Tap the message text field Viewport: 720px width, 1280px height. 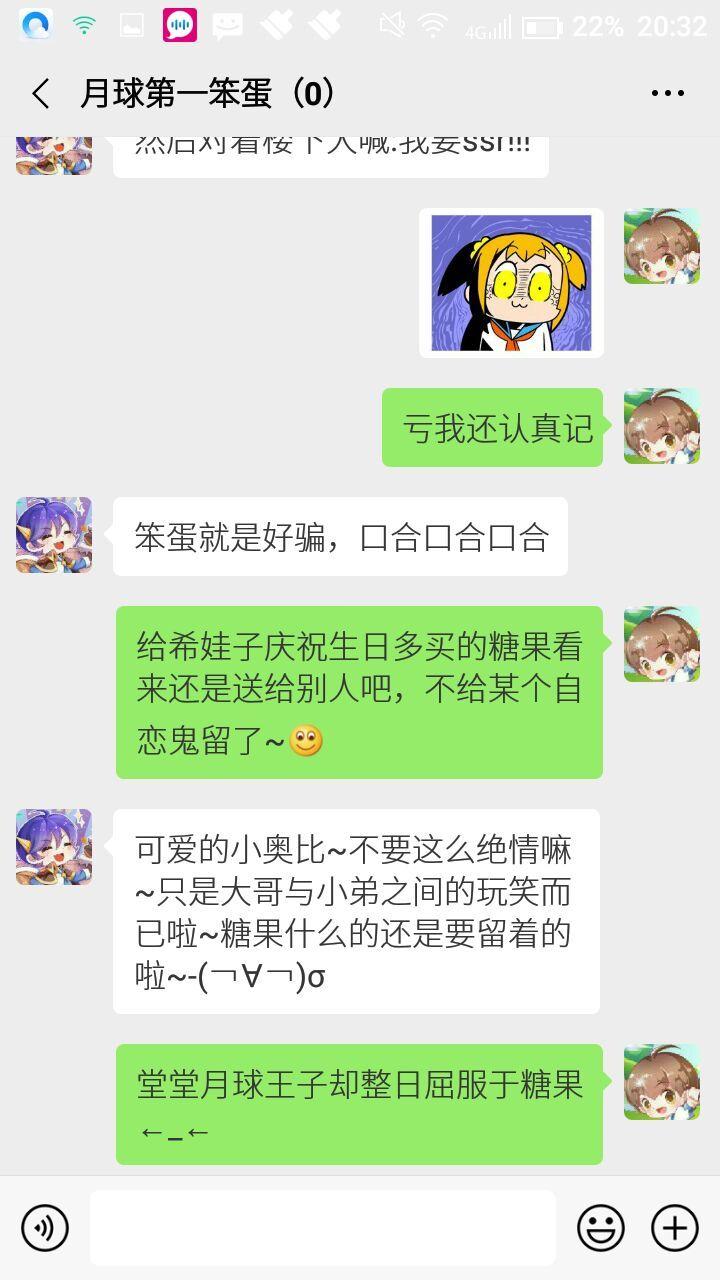coord(322,1228)
